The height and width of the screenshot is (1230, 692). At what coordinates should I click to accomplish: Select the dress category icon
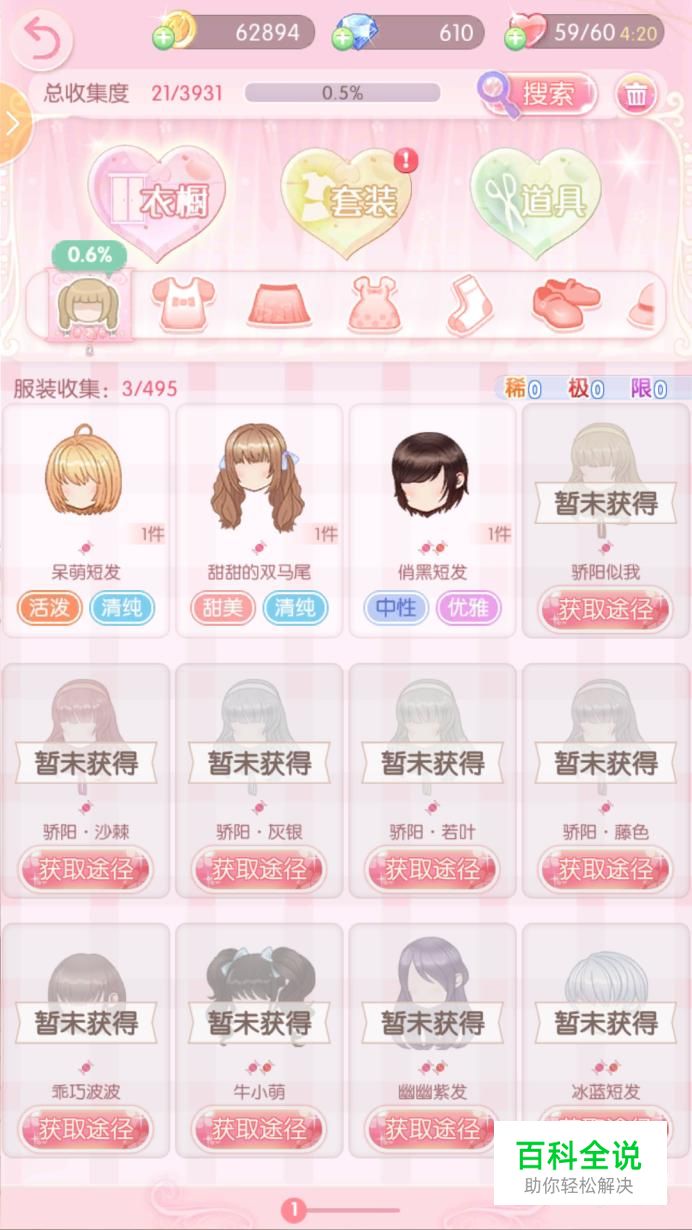(376, 305)
